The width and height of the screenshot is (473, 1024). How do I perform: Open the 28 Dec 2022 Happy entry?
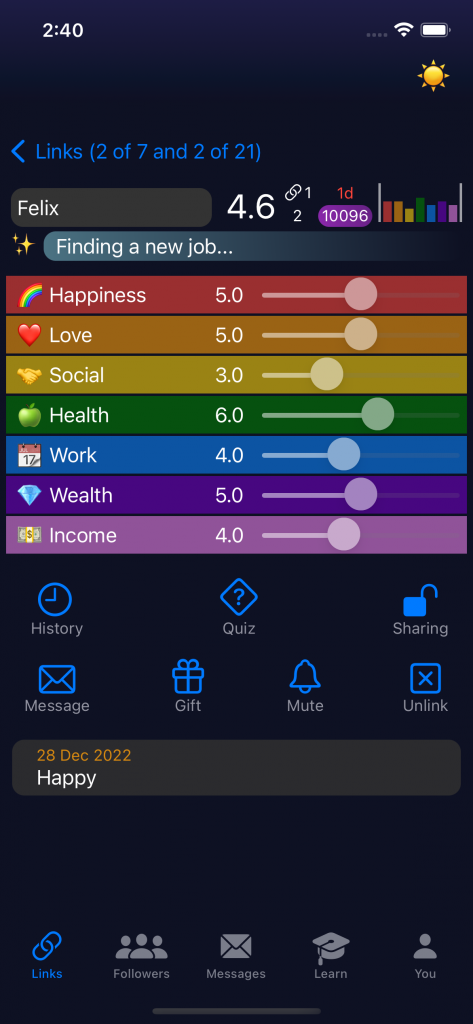(x=236, y=767)
